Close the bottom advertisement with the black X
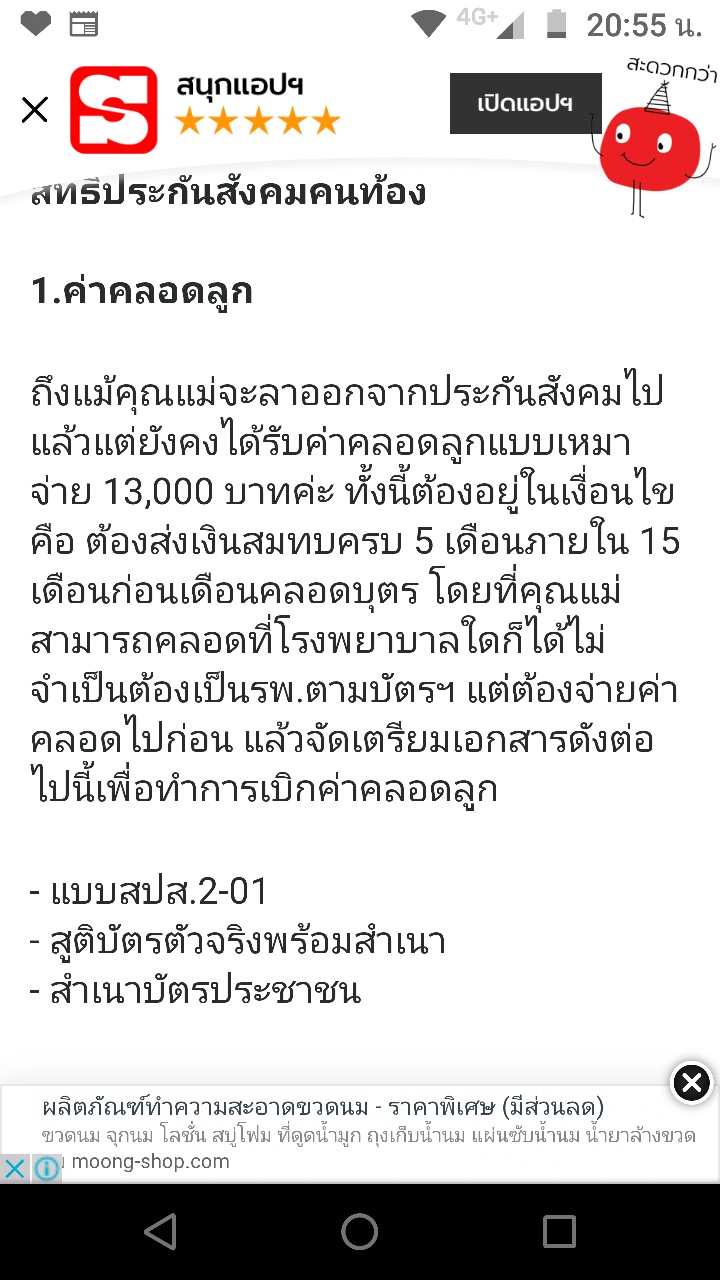Viewport: 720px width, 1280px height. pos(691,1083)
